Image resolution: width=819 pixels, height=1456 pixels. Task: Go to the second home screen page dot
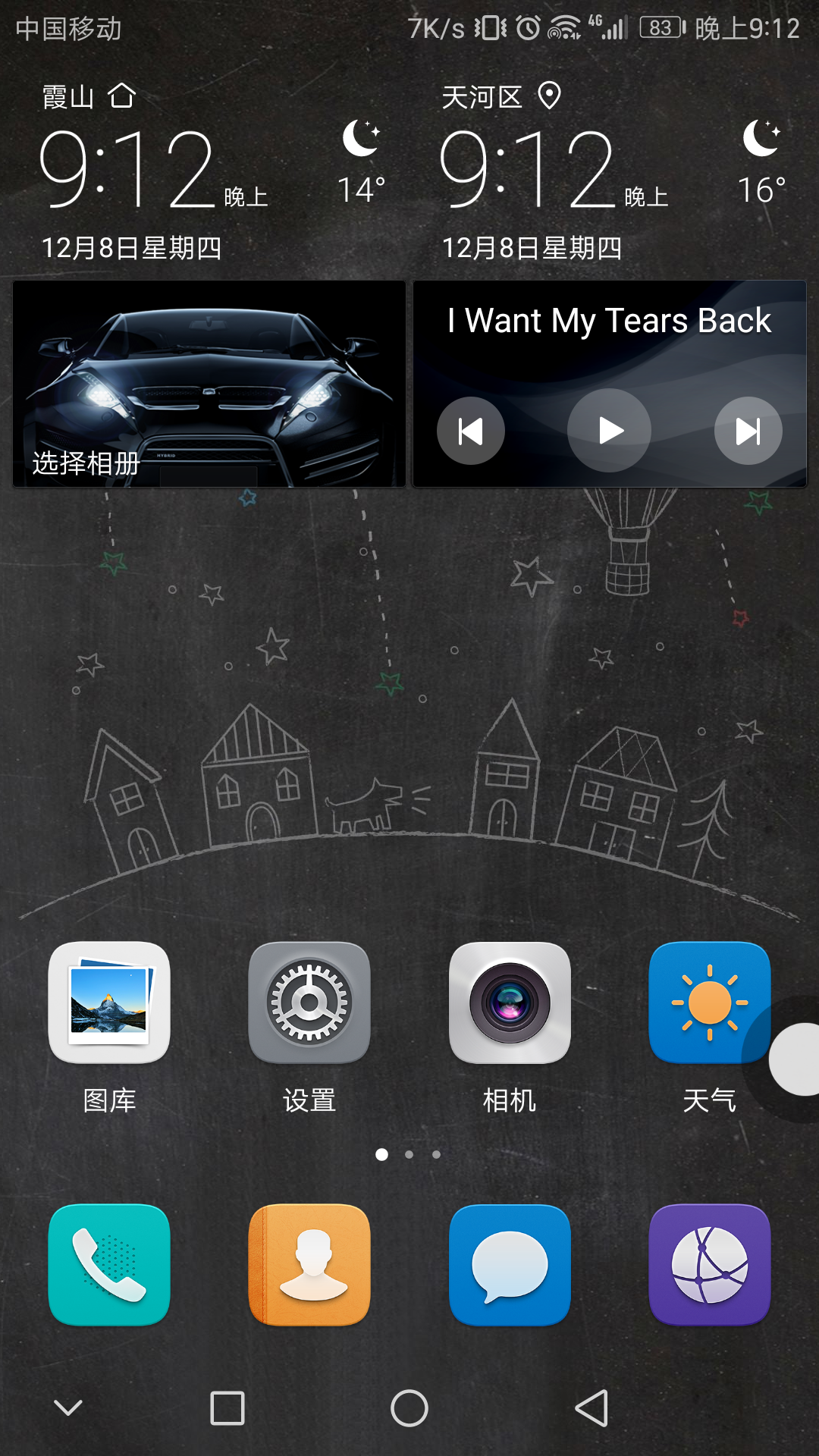click(x=409, y=1154)
